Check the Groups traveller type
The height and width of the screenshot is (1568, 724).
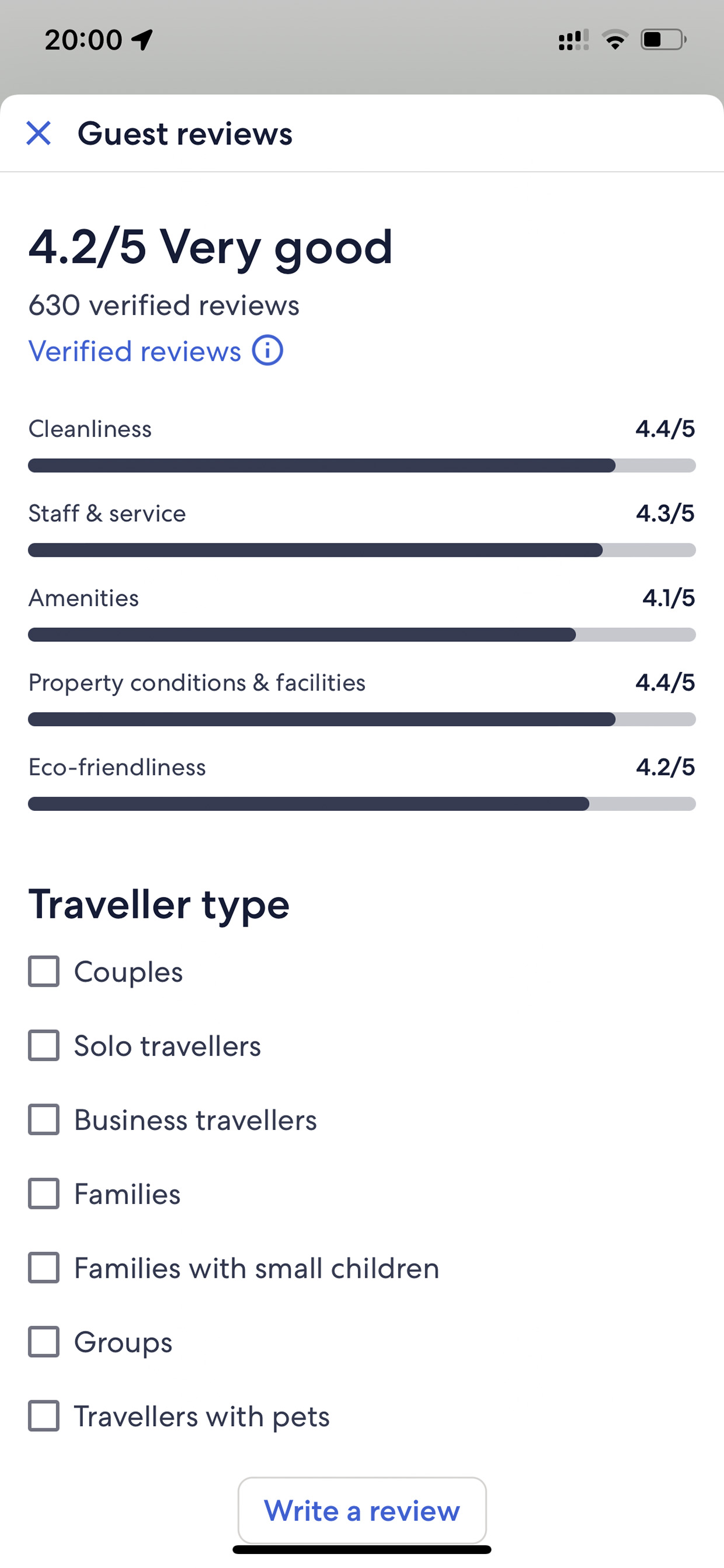click(44, 1342)
